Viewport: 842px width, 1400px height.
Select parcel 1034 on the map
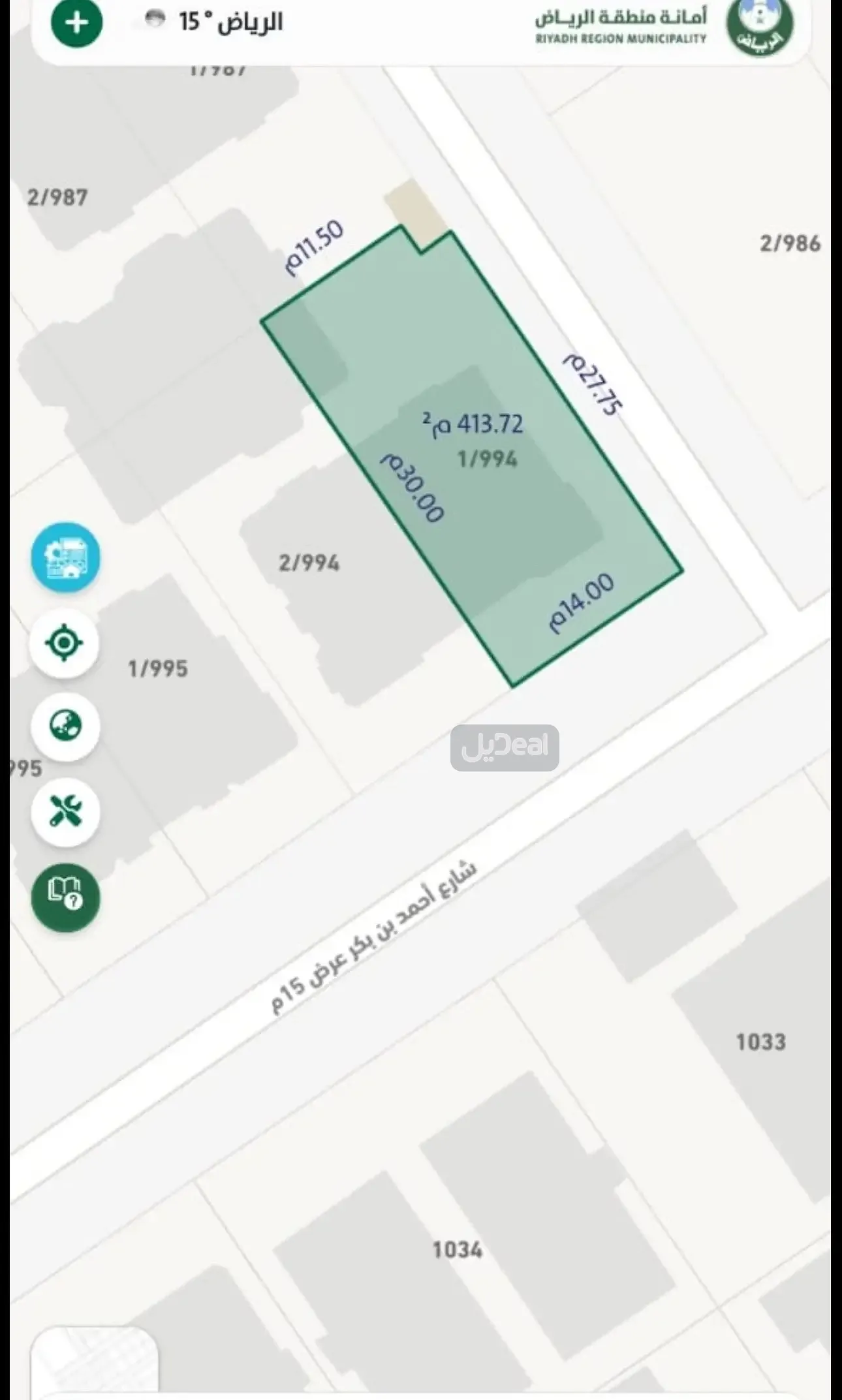(x=458, y=1249)
